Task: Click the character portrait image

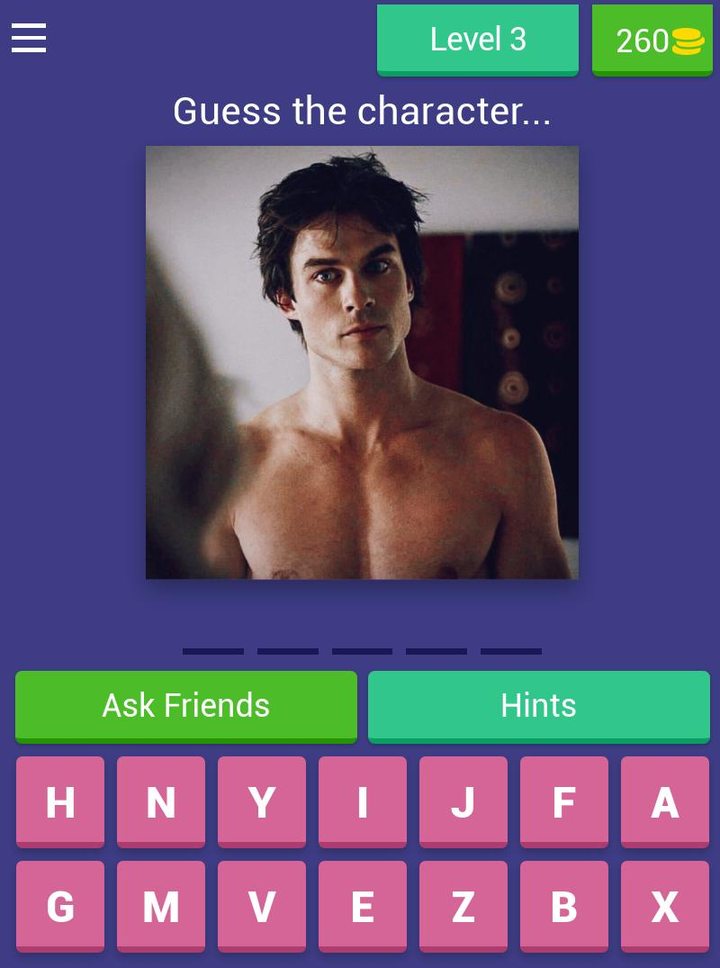Action: pos(362,362)
